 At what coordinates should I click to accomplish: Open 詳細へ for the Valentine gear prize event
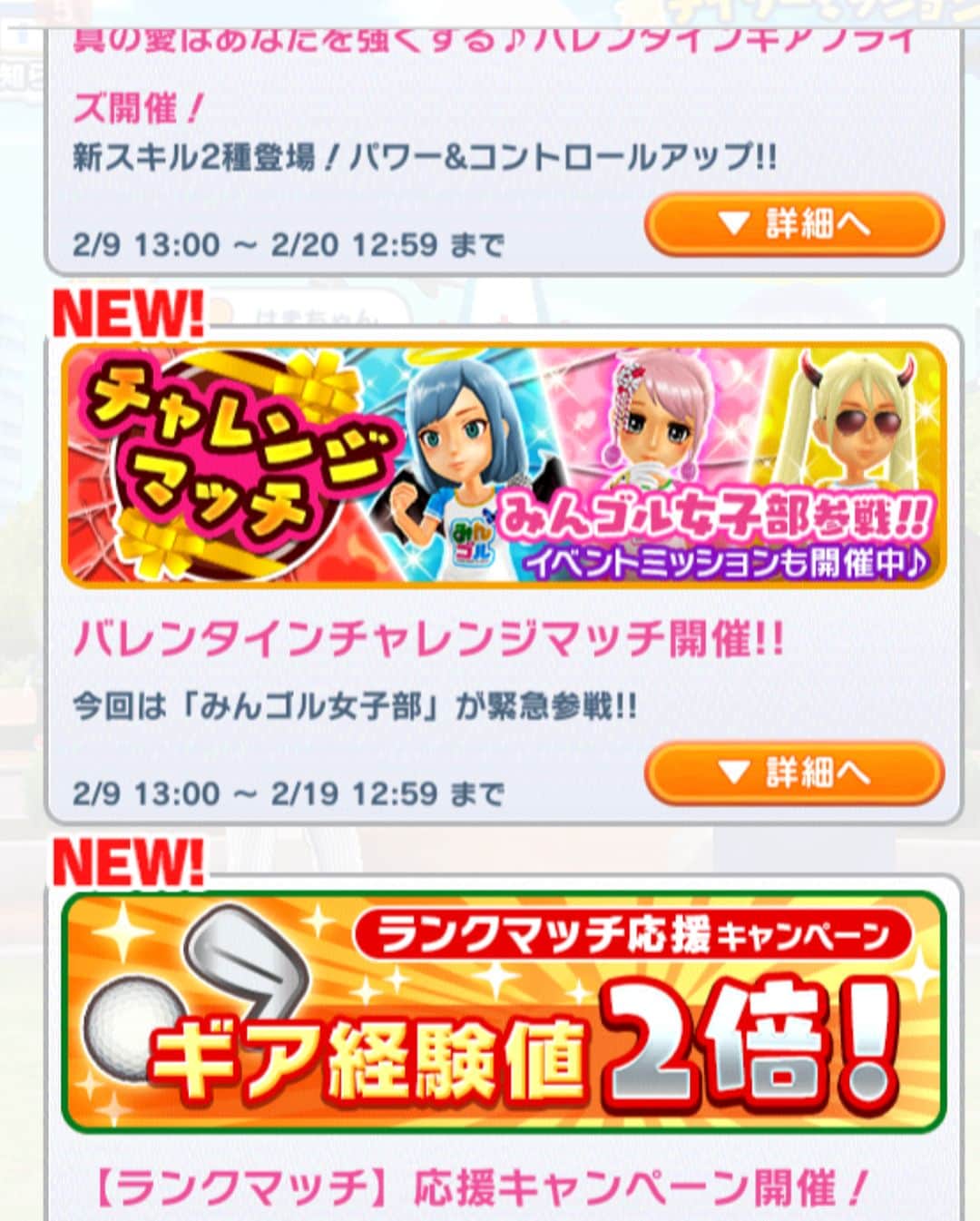point(794,223)
